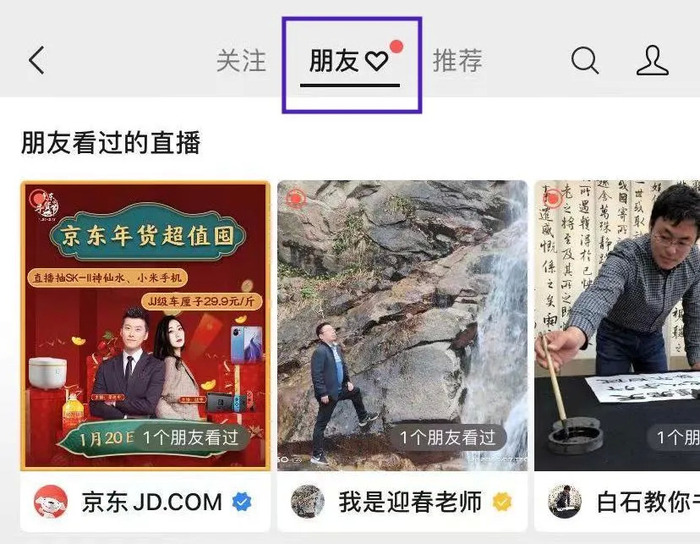This screenshot has width=700, height=544.
Task: Switch to the 推荐 tab
Action: tap(457, 61)
